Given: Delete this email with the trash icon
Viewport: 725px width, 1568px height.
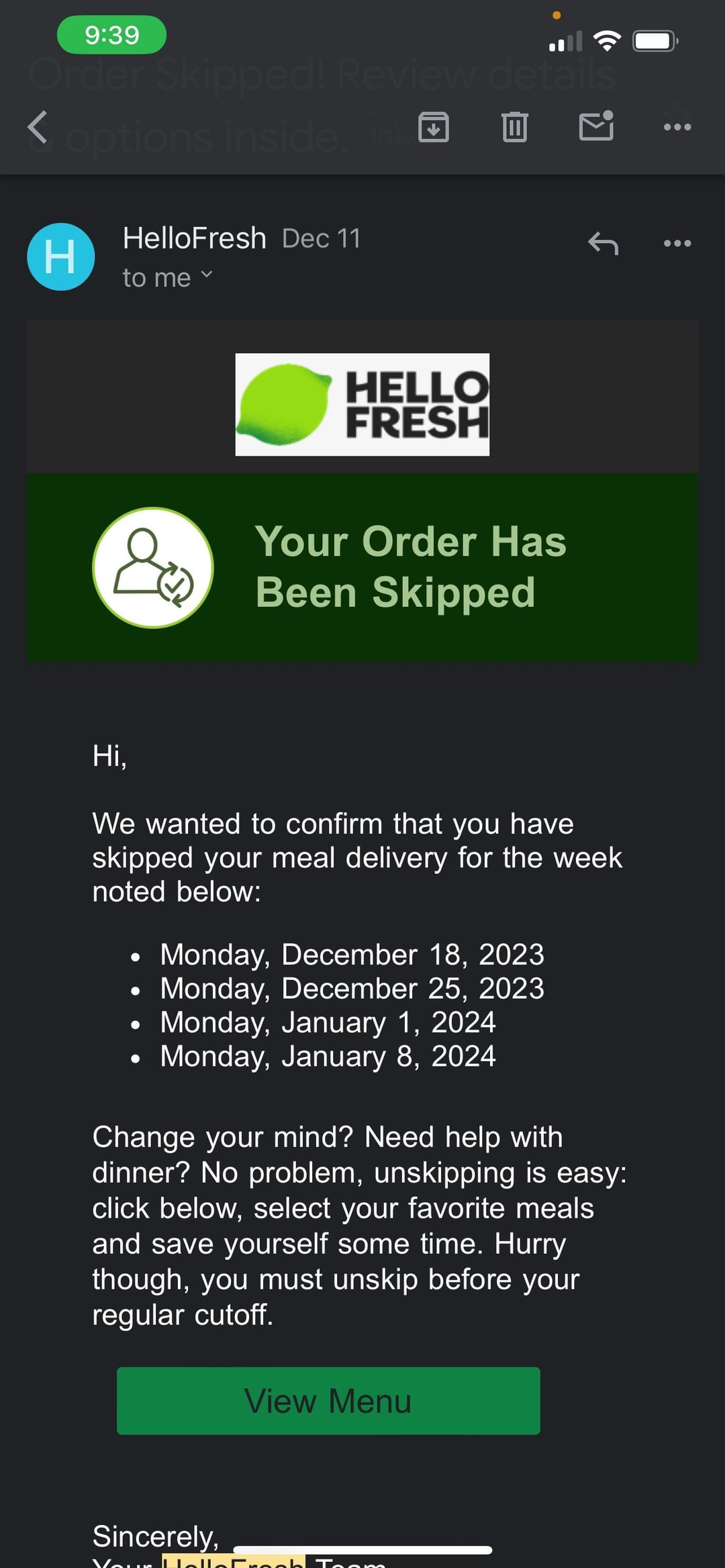Looking at the screenshot, I should [515, 127].
